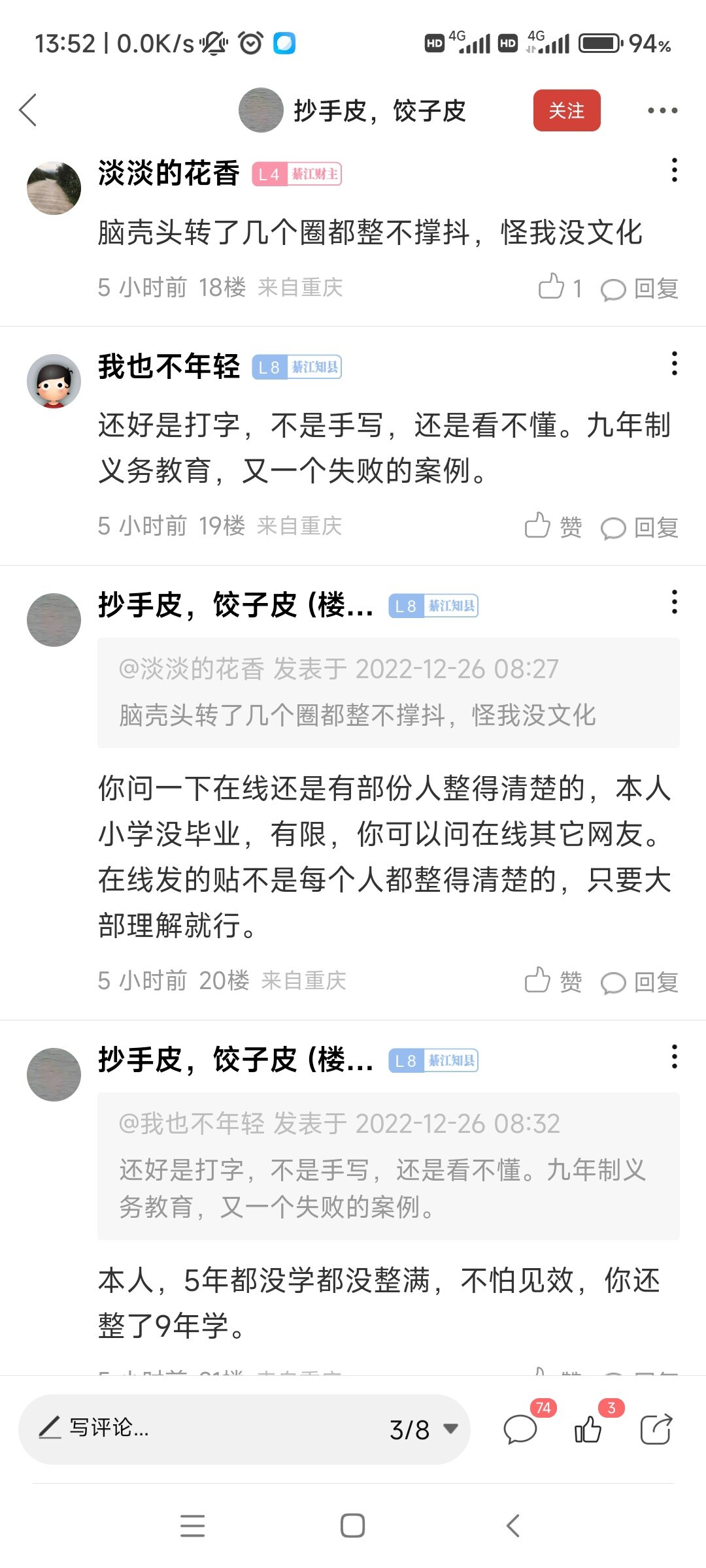Image resolution: width=706 pixels, height=1568 pixels.
Task: Like 淡淡的花香's comment on floor 18
Action: point(559,287)
